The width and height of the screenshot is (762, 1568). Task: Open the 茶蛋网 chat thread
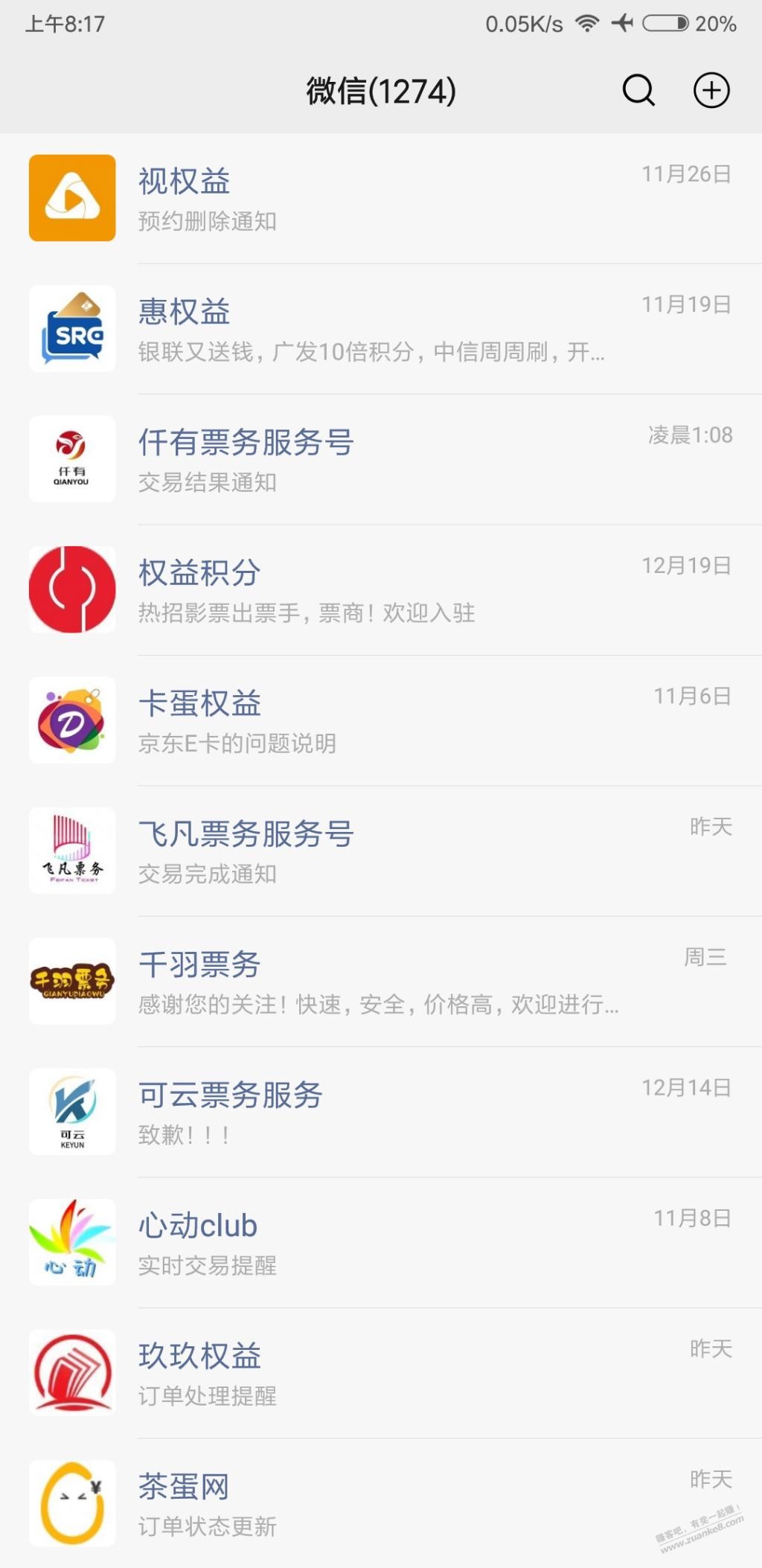(x=381, y=1503)
